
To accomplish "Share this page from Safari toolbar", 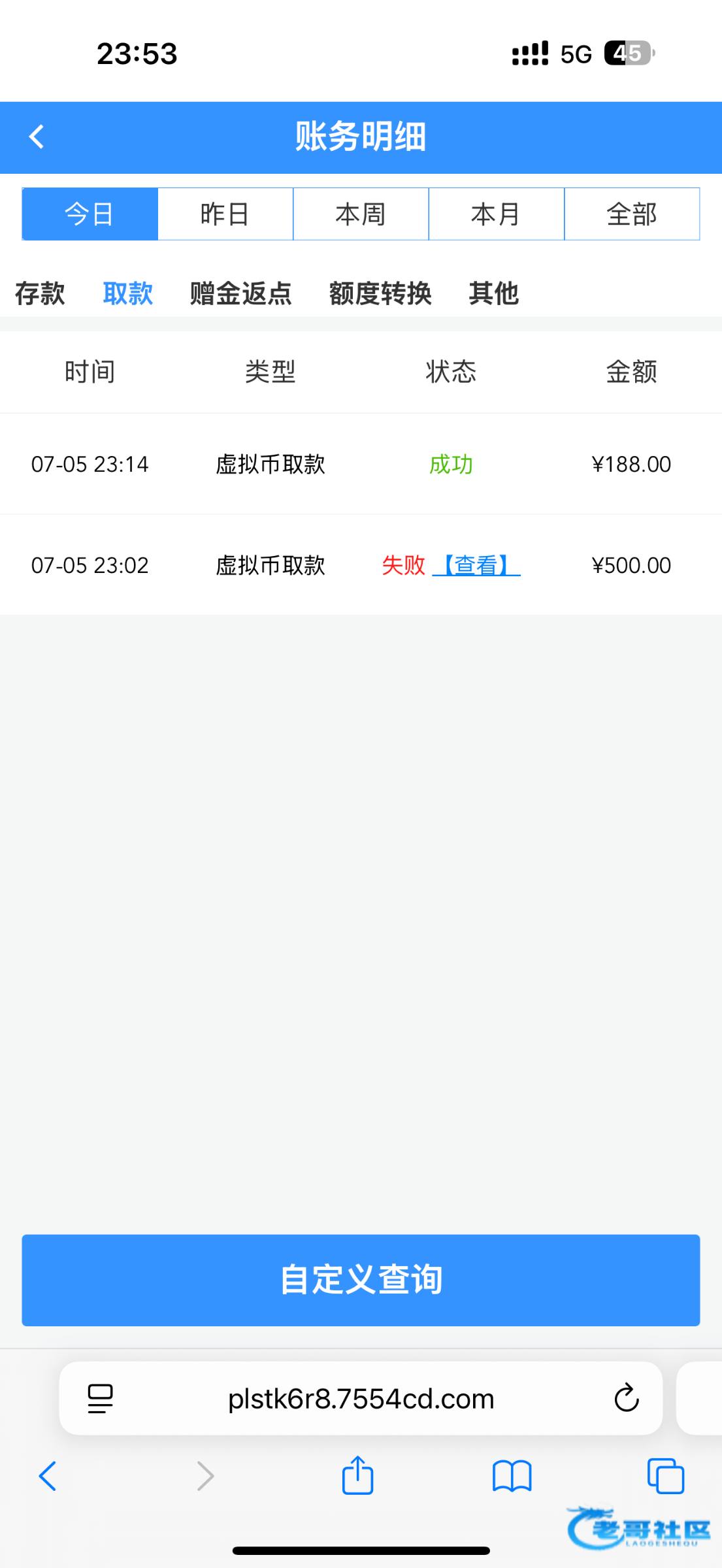I will [x=357, y=1475].
